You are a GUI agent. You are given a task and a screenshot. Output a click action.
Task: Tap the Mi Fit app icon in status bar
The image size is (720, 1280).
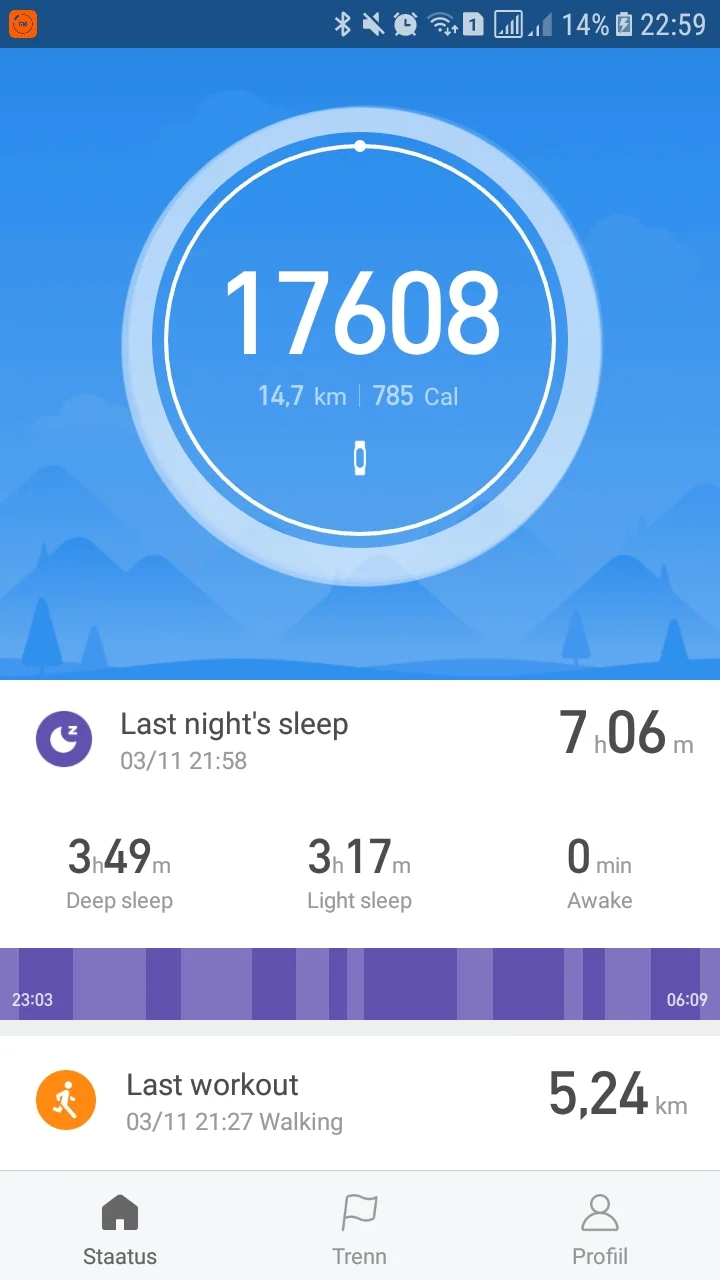23,23
